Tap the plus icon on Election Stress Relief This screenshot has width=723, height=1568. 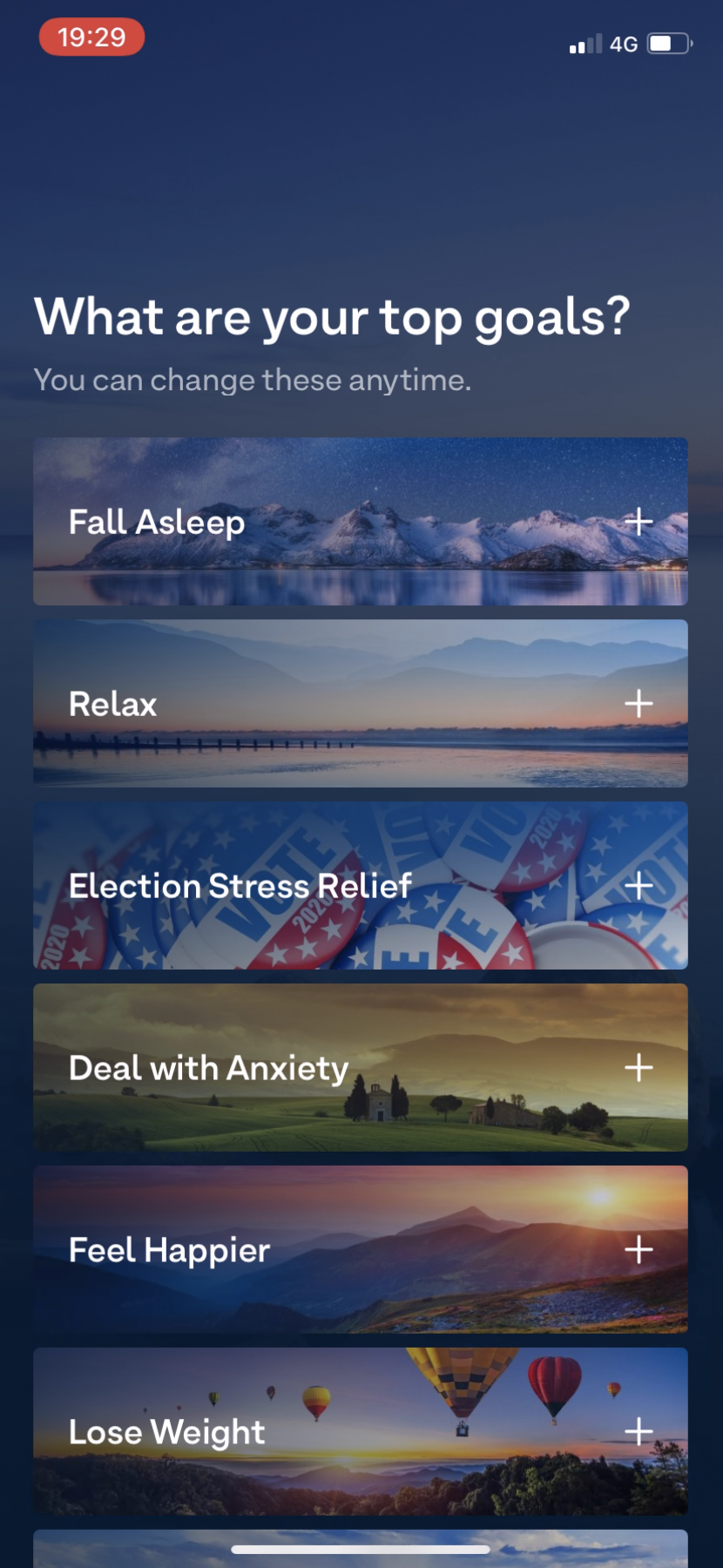click(639, 885)
